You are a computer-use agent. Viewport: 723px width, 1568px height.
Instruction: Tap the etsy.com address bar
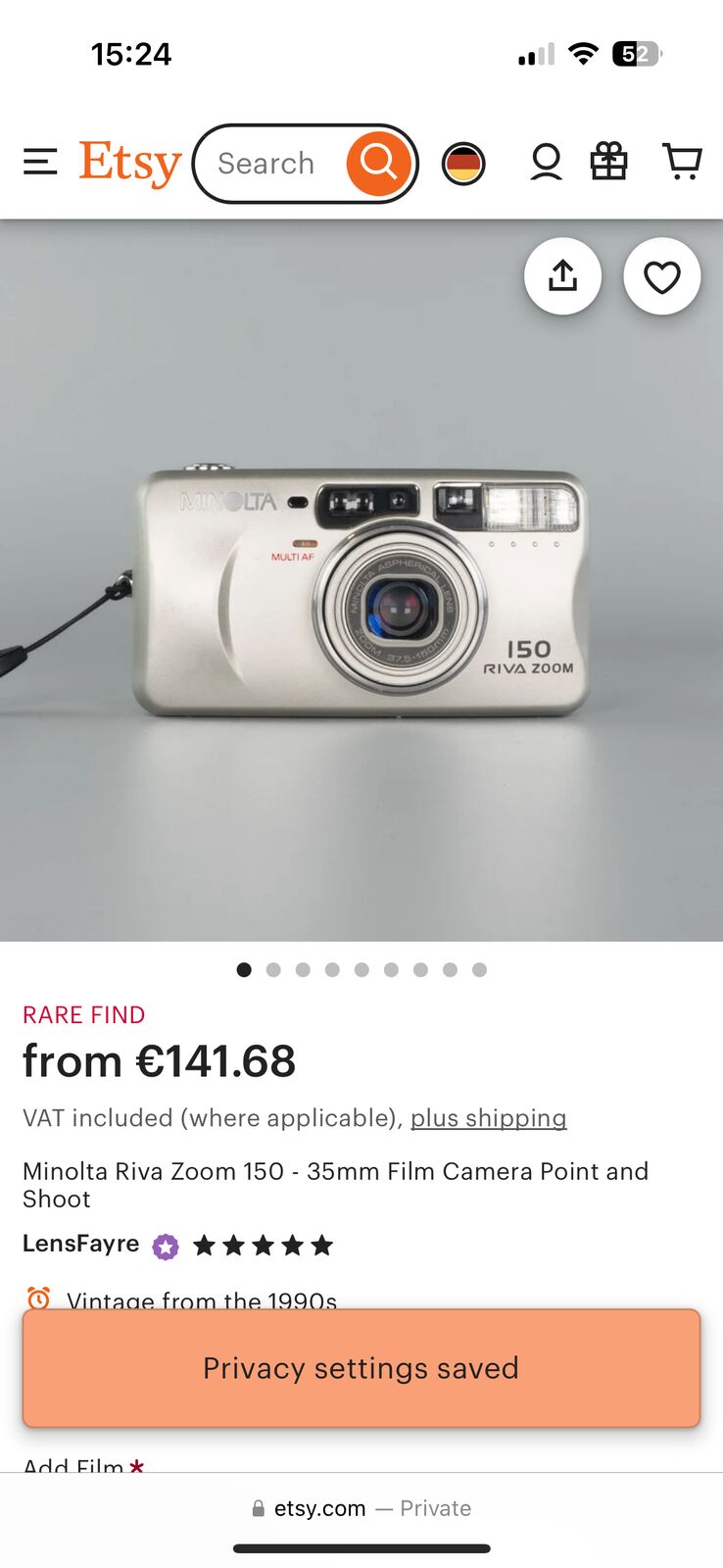click(361, 1508)
